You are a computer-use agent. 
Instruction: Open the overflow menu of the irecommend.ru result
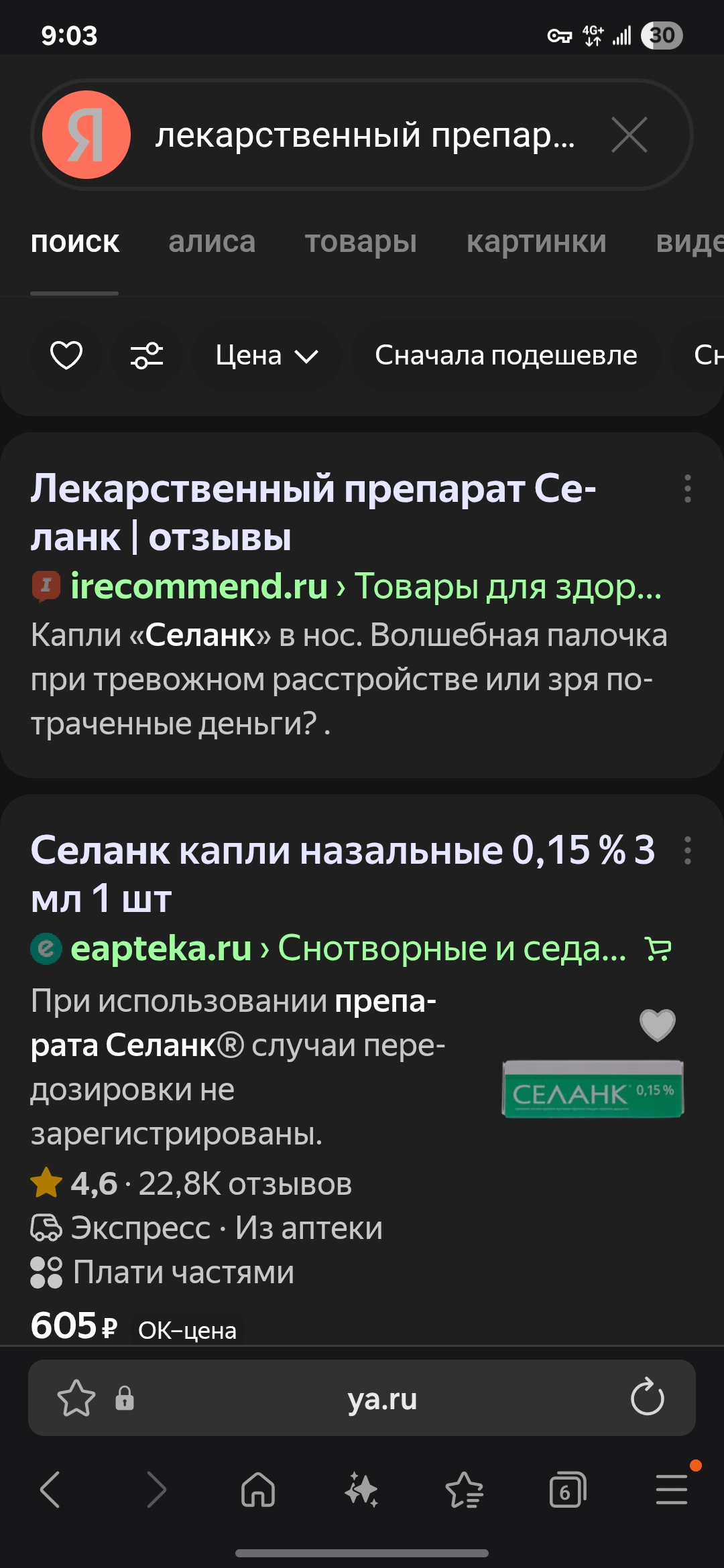687,488
